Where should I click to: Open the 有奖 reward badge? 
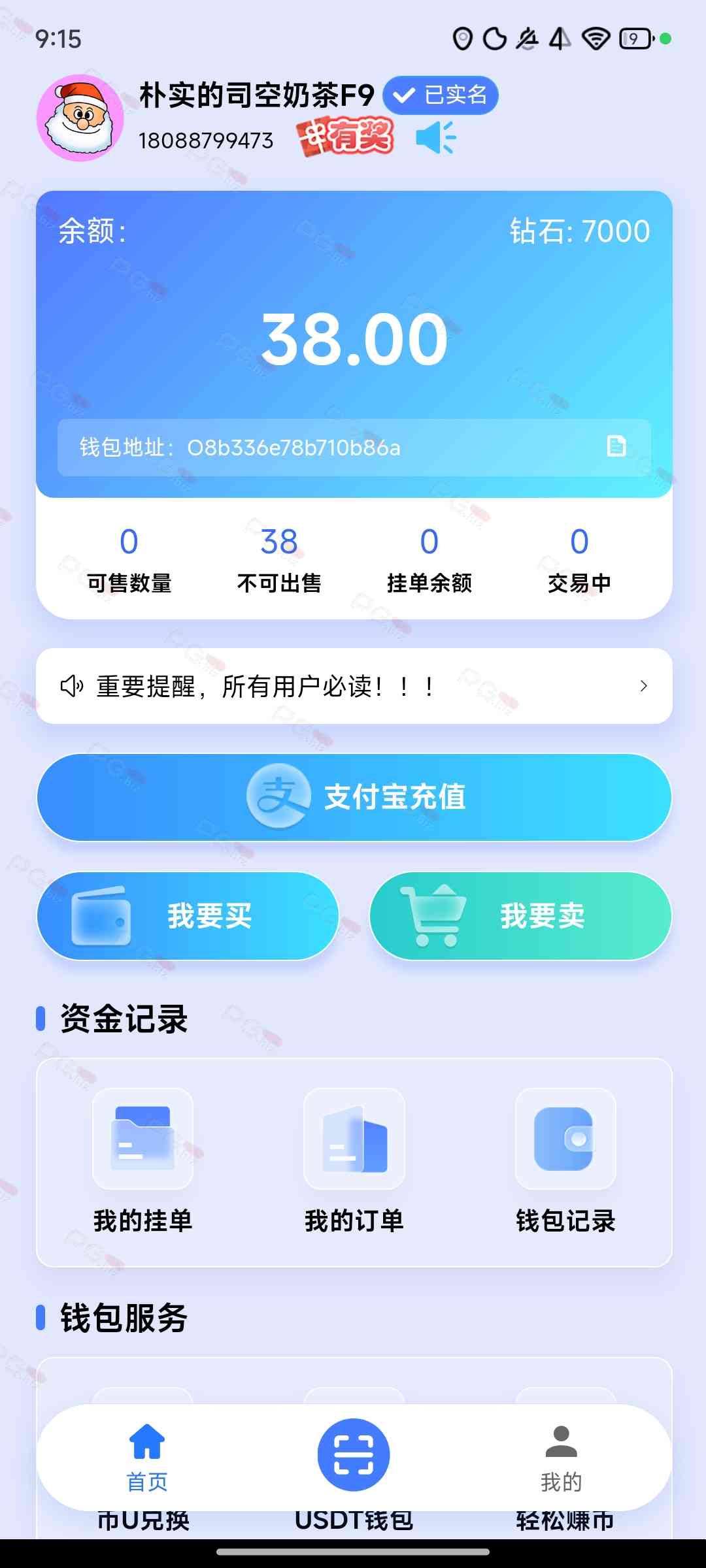point(345,137)
